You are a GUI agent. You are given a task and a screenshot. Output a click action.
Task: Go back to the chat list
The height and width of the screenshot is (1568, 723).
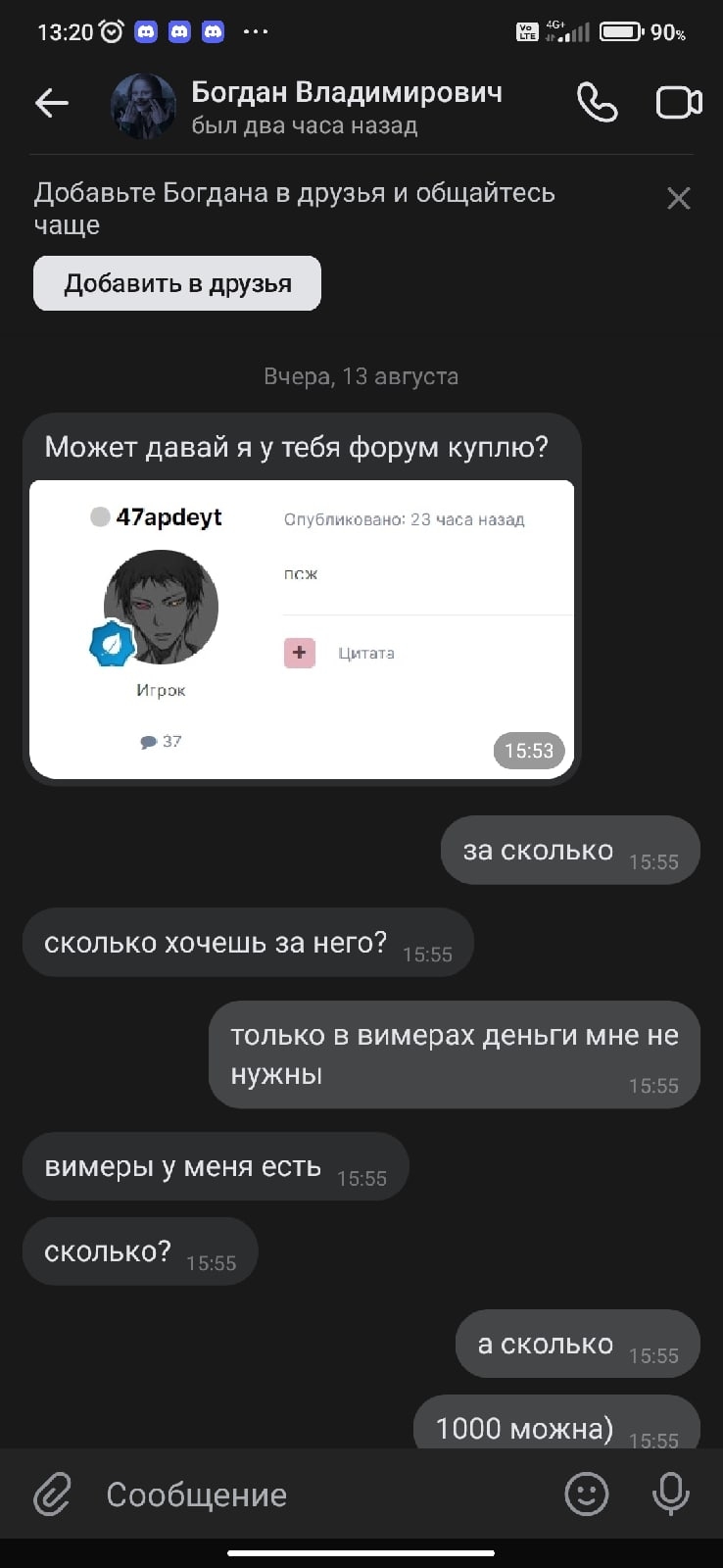(51, 103)
